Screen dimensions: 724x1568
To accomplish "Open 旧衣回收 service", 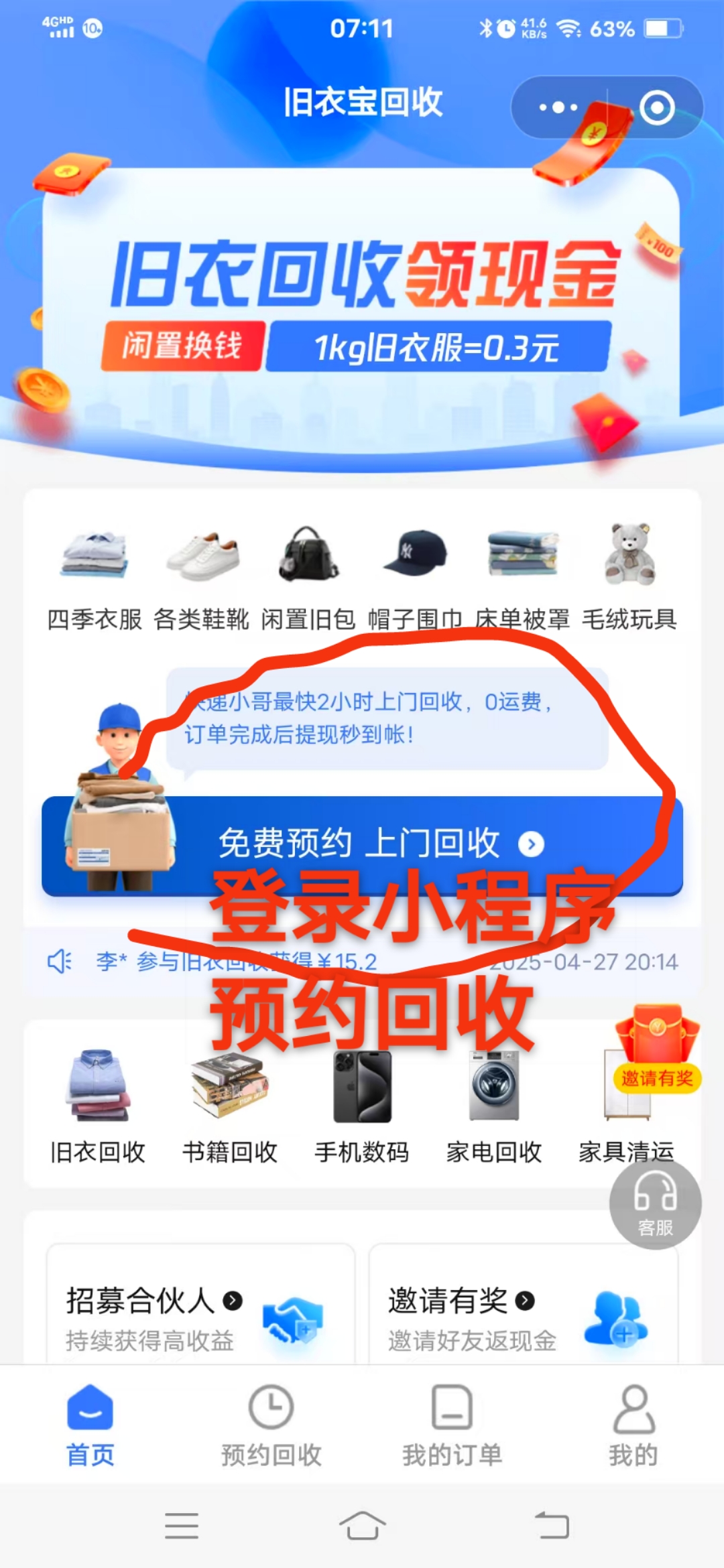I will tap(98, 1106).
